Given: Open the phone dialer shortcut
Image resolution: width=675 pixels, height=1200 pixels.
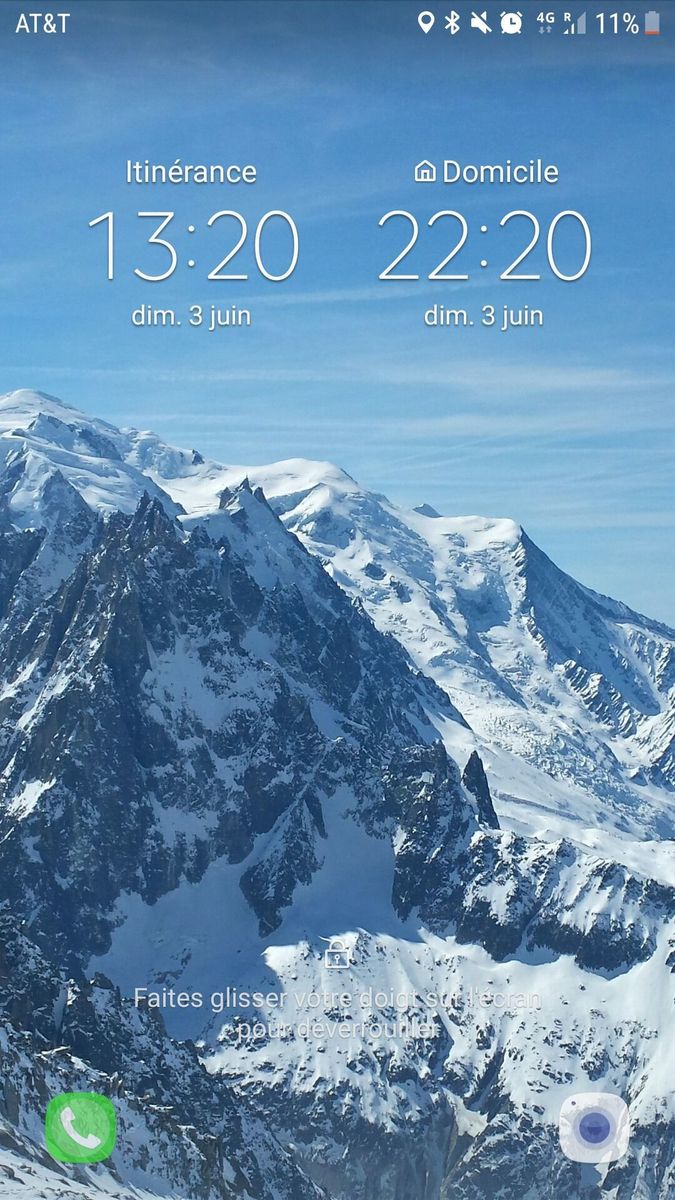Looking at the screenshot, I should 81,1127.
